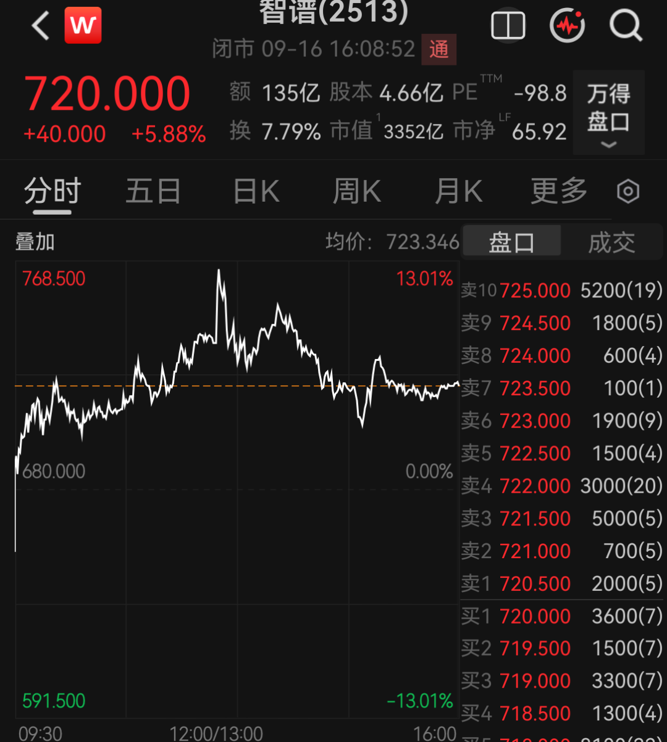Switch to the 成交 trades tab
667x742 pixels.
(x=611, y=242)
